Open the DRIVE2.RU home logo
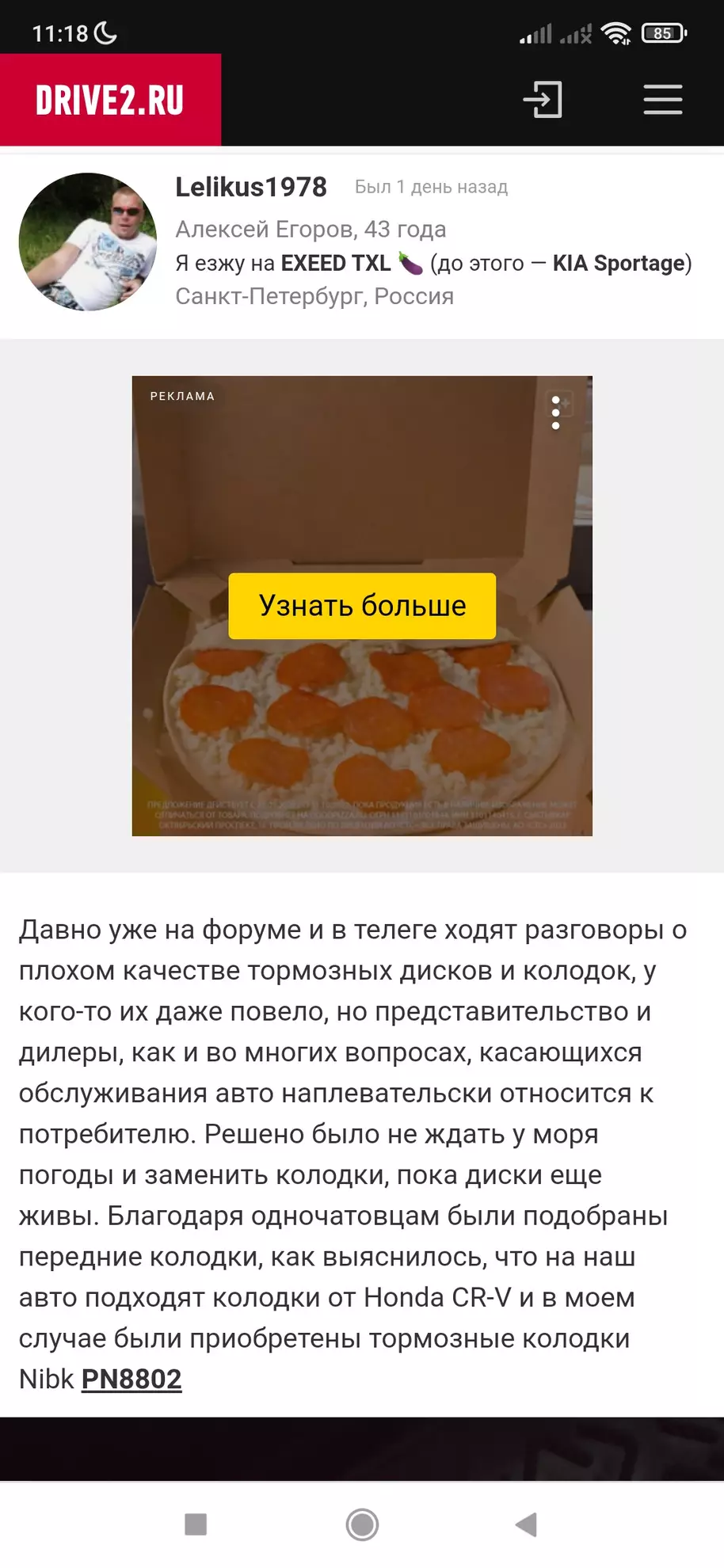724x1568 pixels. coord(110,100)
